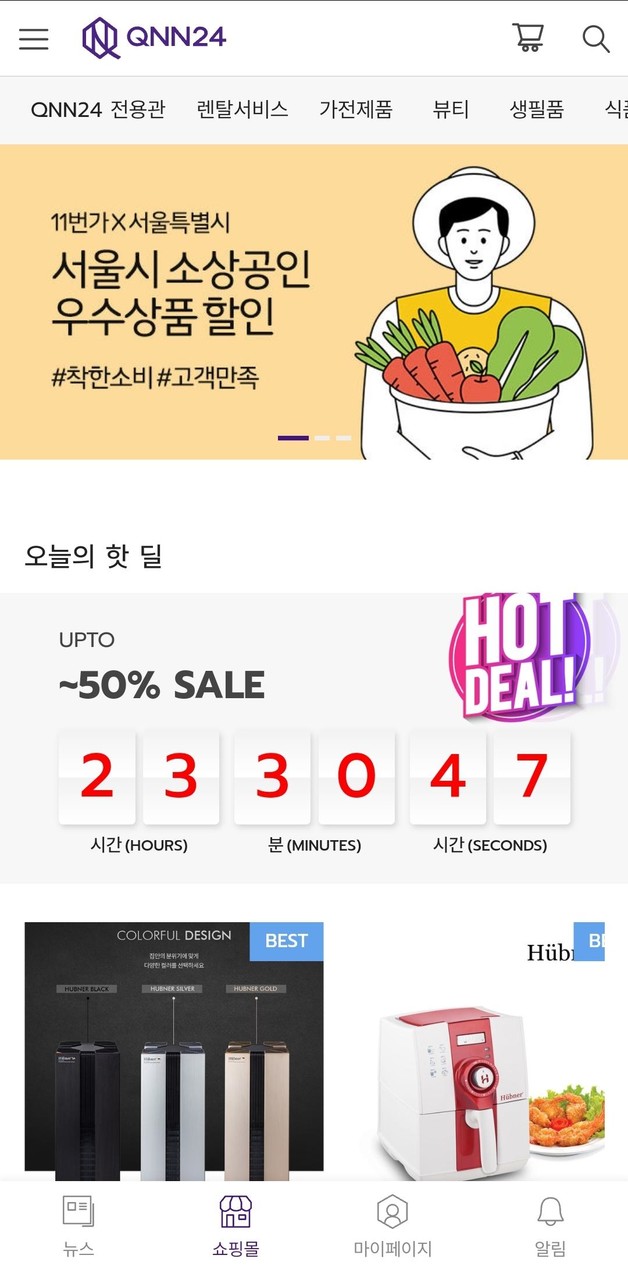The image size is (628, 1280).
Task: Select the 뷰티 category tab
Action: point(451,110)
